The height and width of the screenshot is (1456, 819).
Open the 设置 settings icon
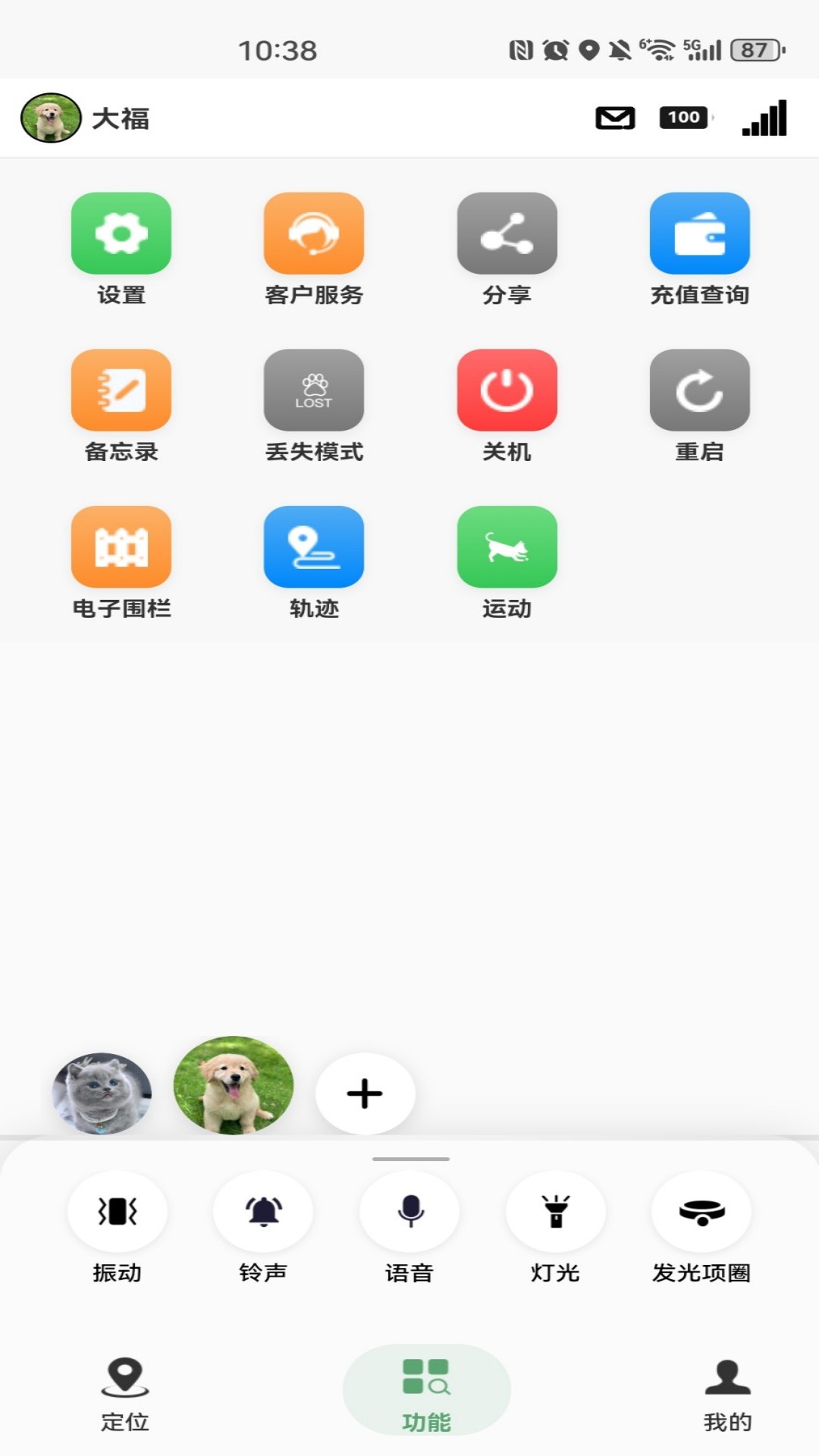121,234
